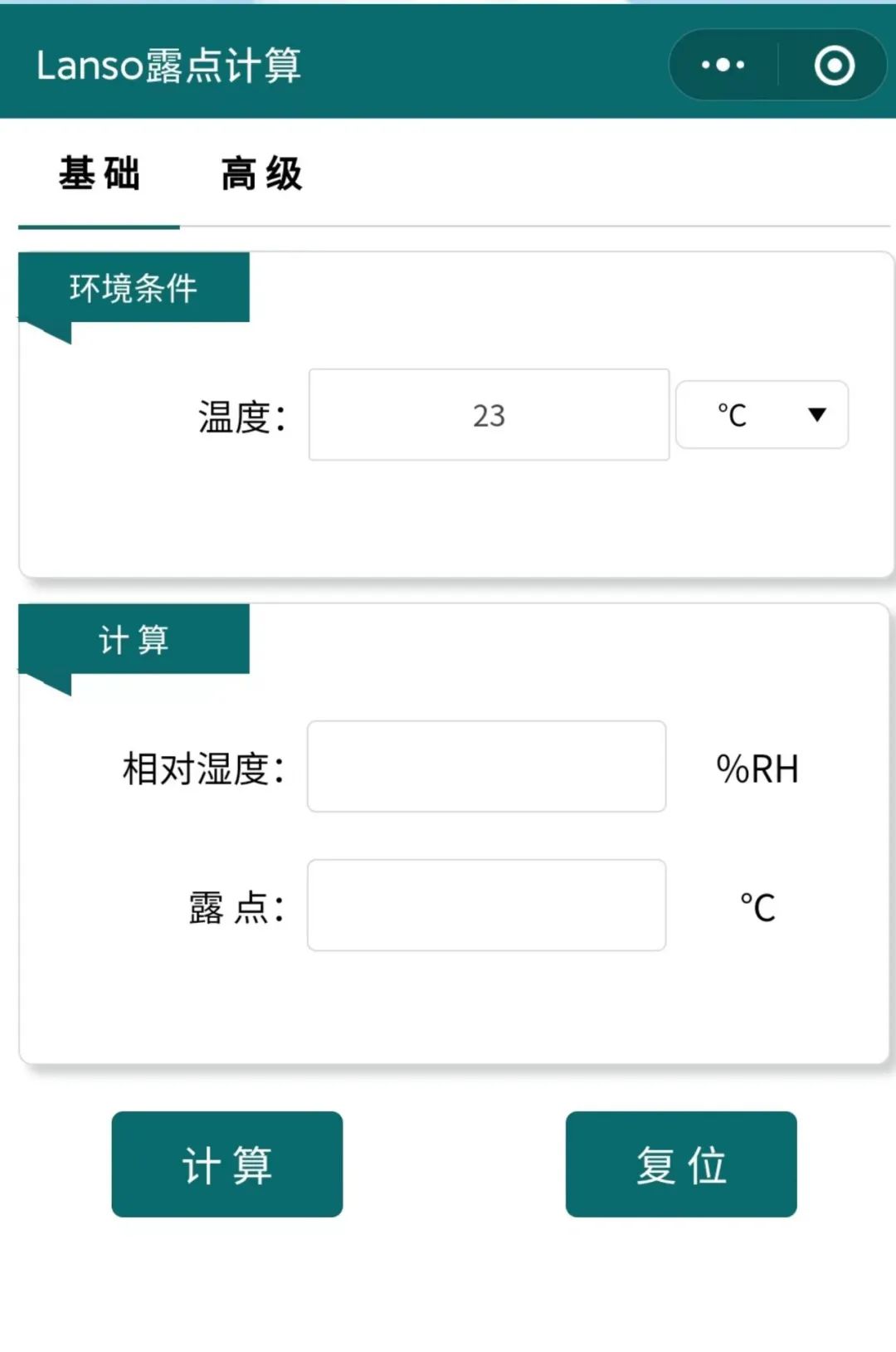Screen dimensions: 896x1352
Task: Open the mini program three-dot menu
Action: pos(723,65)
